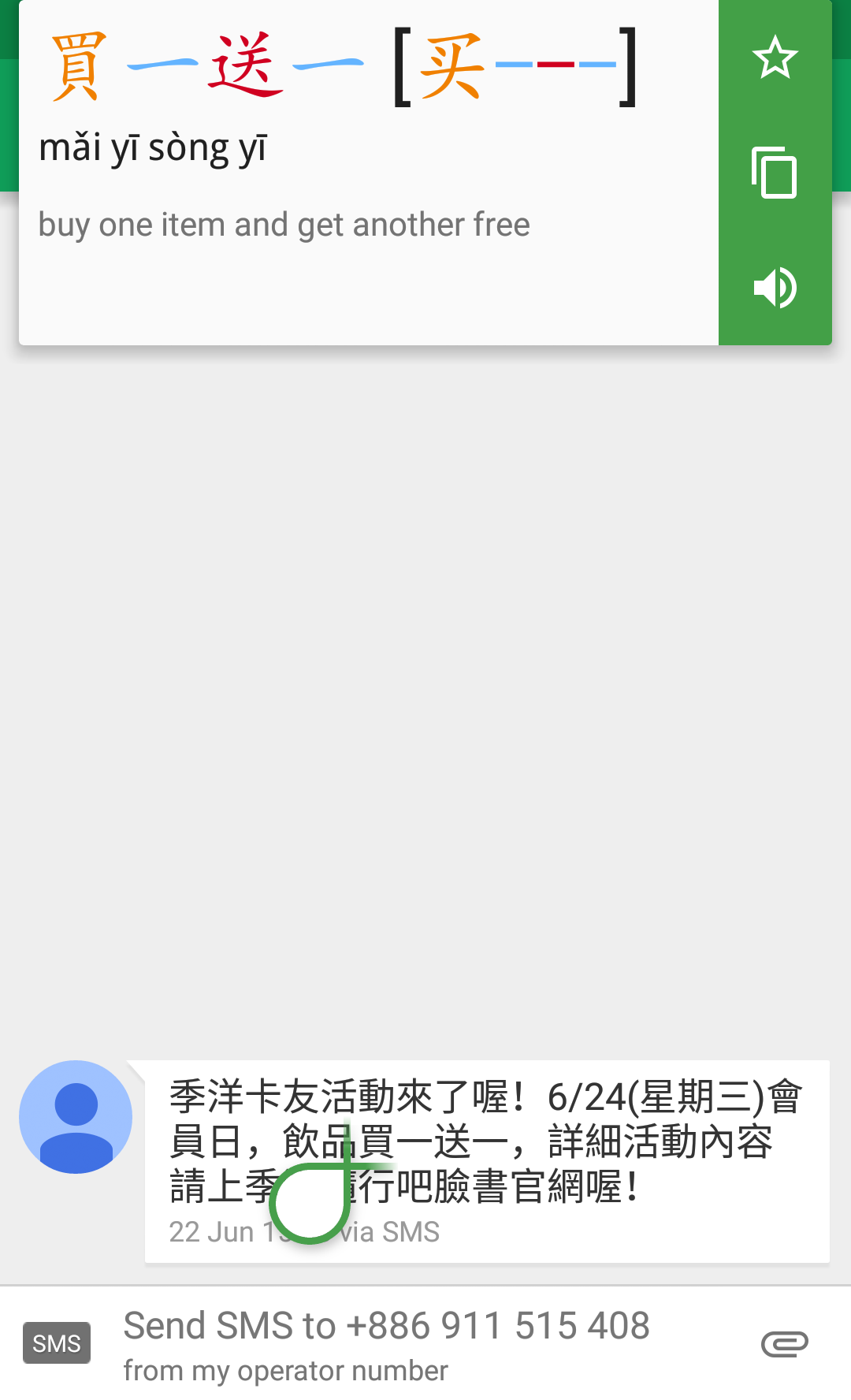This screenshot has height=1400, width=851.
Task: Tap the SMS send button
Action: tap(57, 1343)
